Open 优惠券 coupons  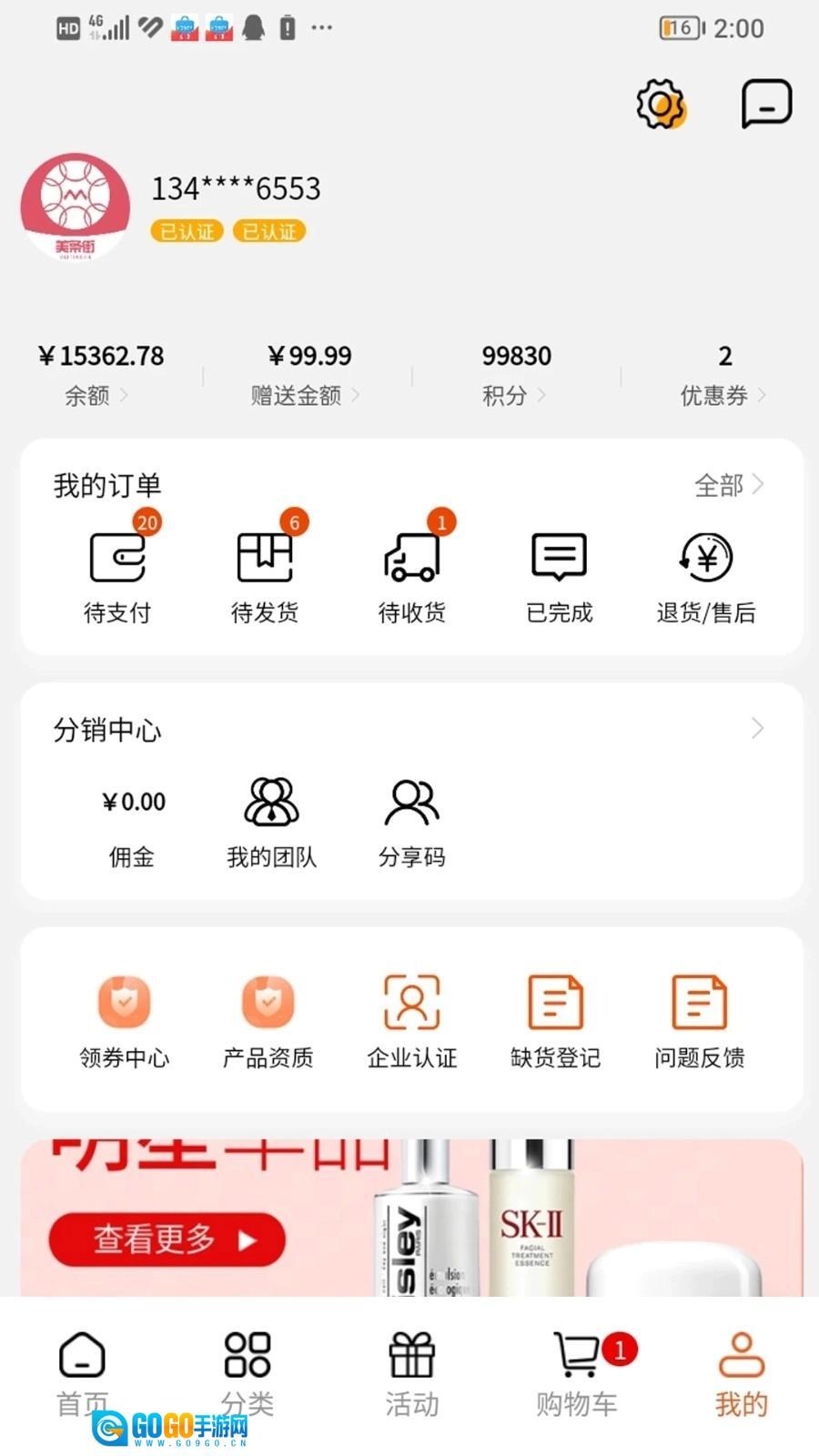click(x=723, y=373)
